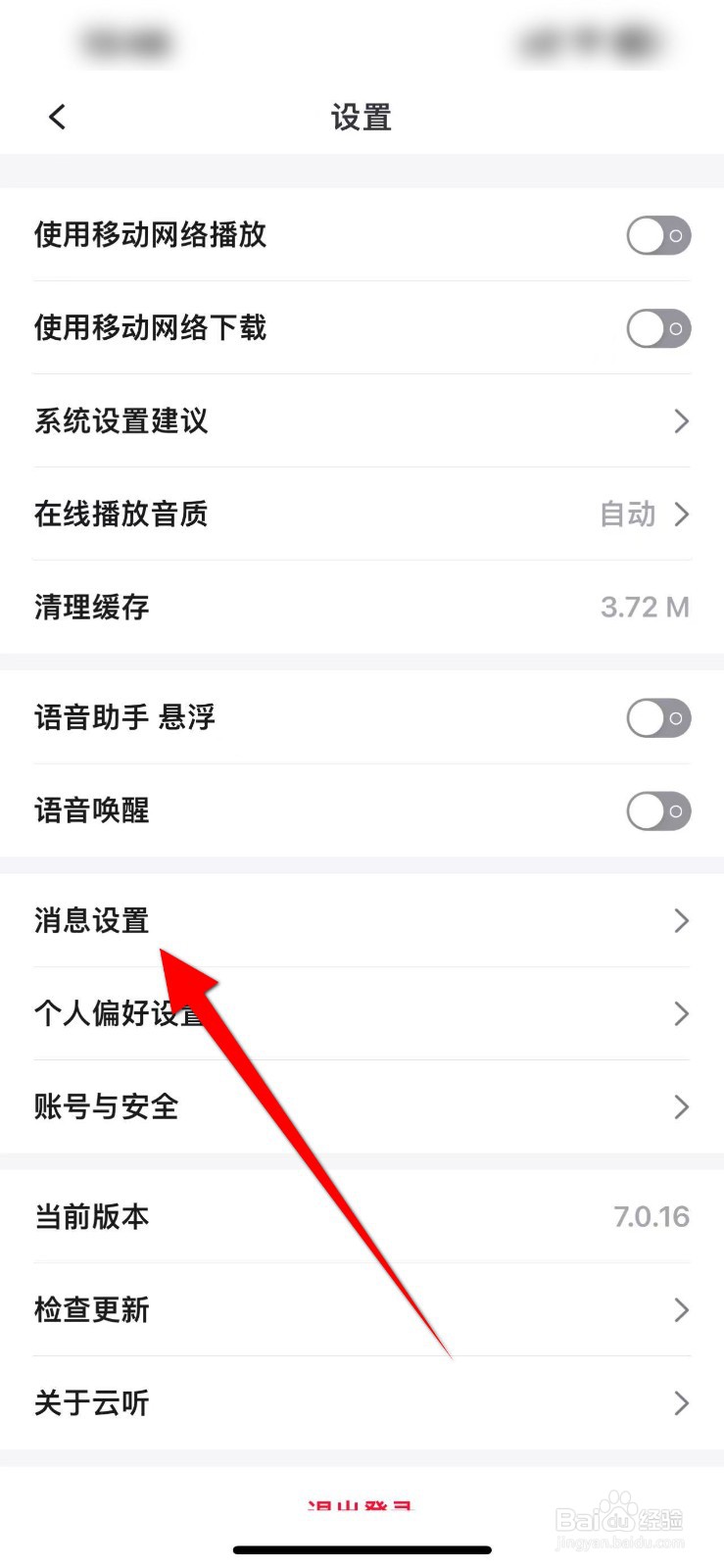Clear the 3.72 M cache
Image resolution: width=724 pixels, height=1568 pixels.
(x=362, y=608)
